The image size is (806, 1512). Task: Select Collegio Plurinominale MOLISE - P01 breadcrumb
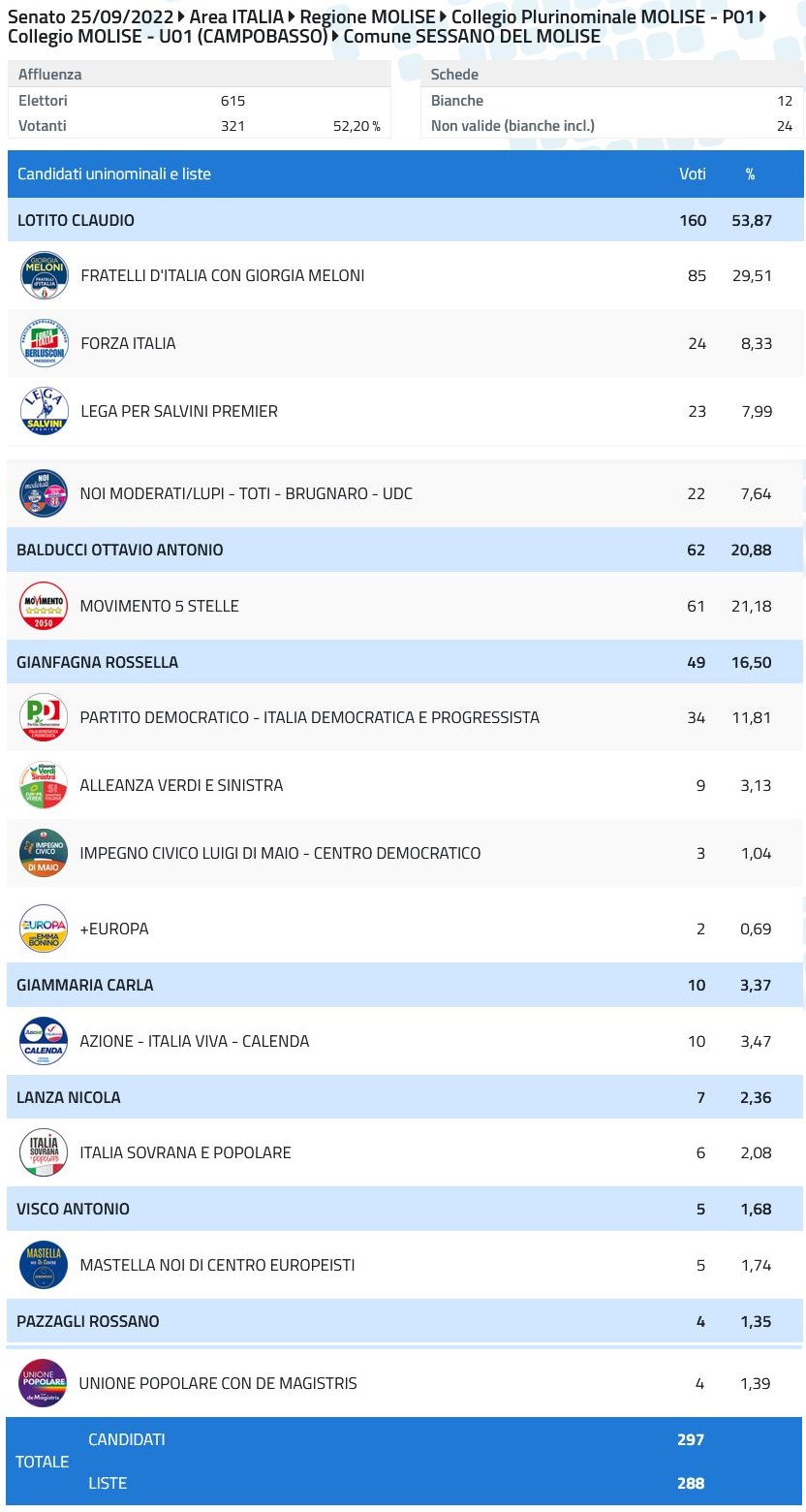click(603, 17)
